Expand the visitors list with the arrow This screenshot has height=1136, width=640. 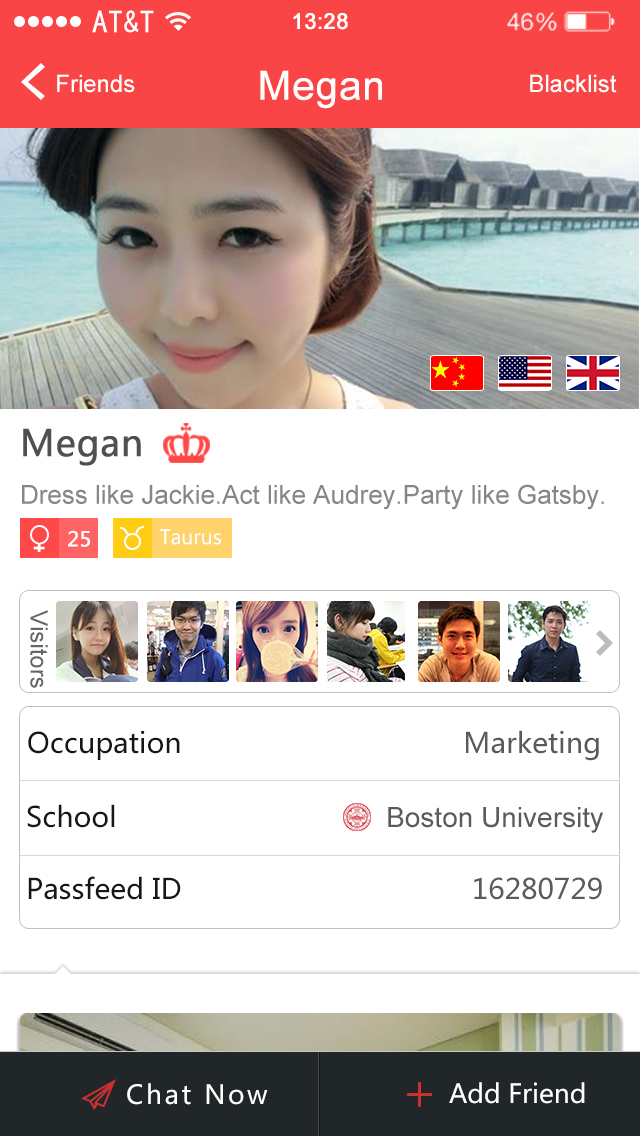point(603,643)
